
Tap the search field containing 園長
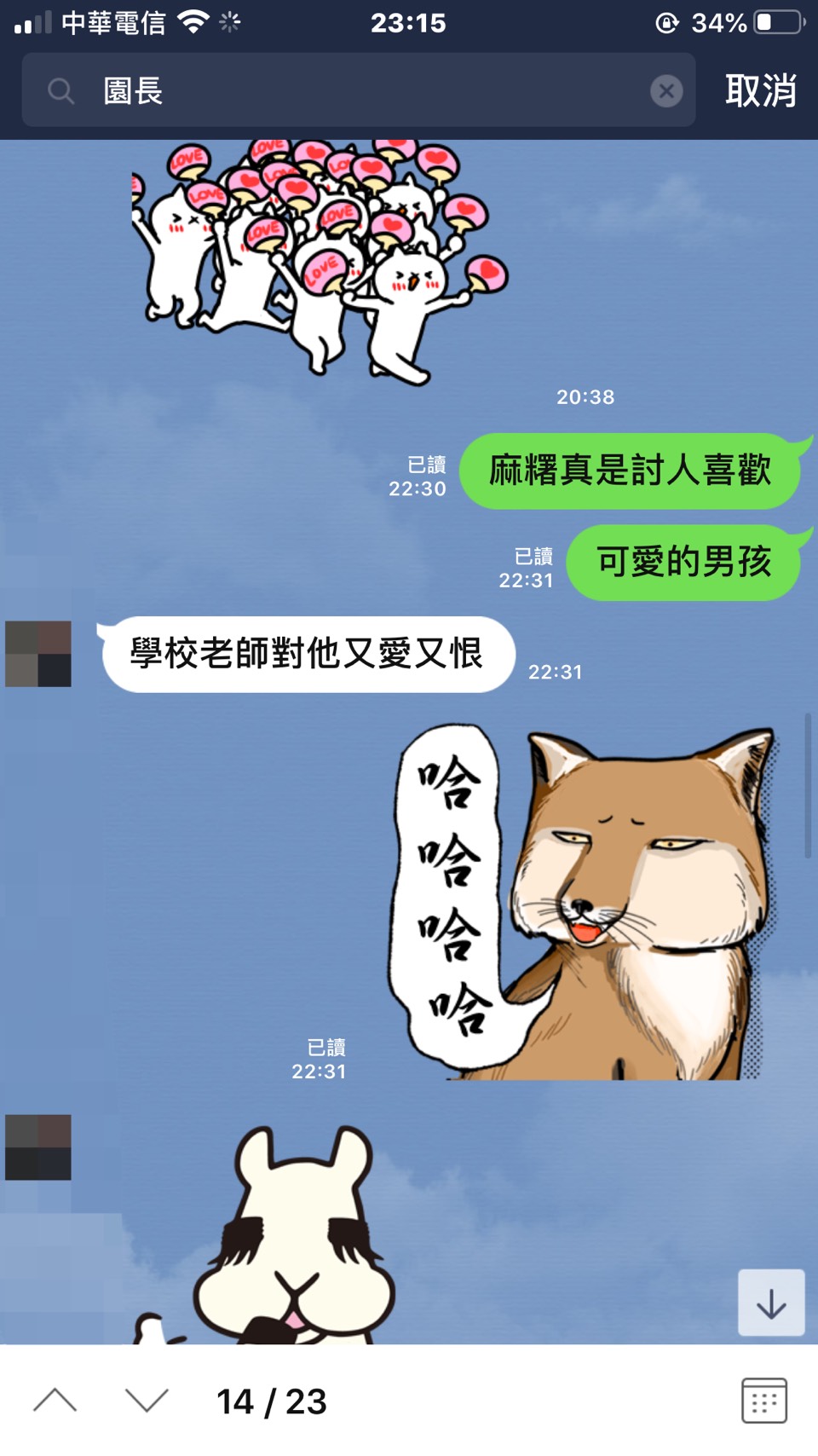pos(358,90)
